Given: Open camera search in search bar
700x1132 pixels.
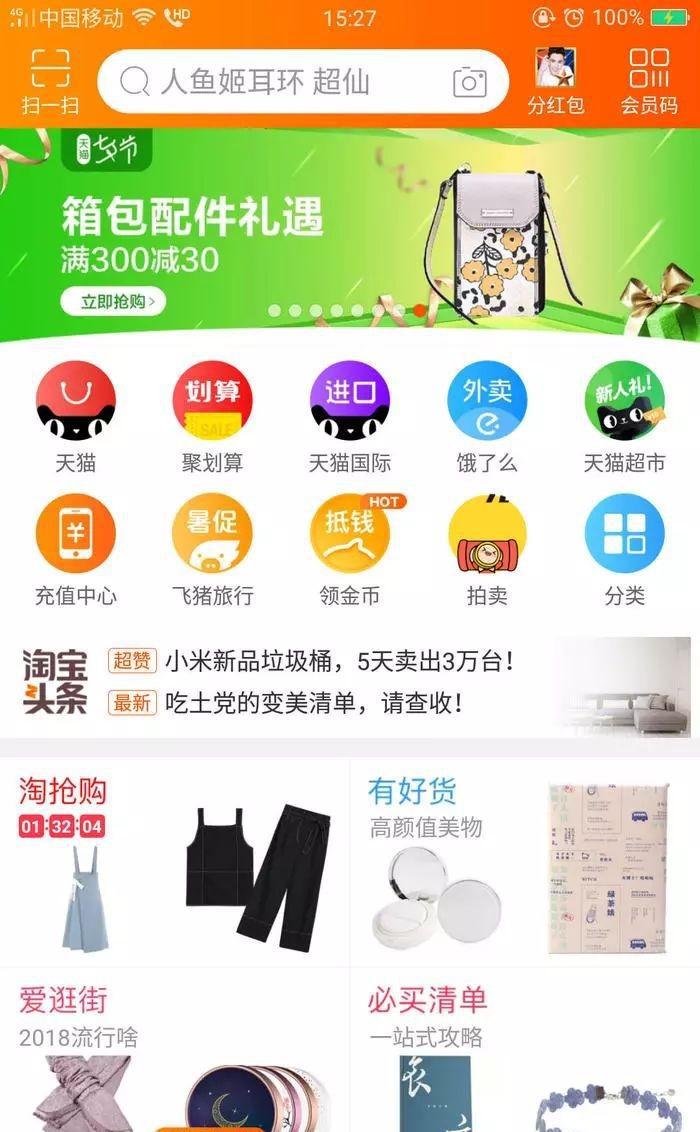Looking at the screenshot, I should 469,82.
